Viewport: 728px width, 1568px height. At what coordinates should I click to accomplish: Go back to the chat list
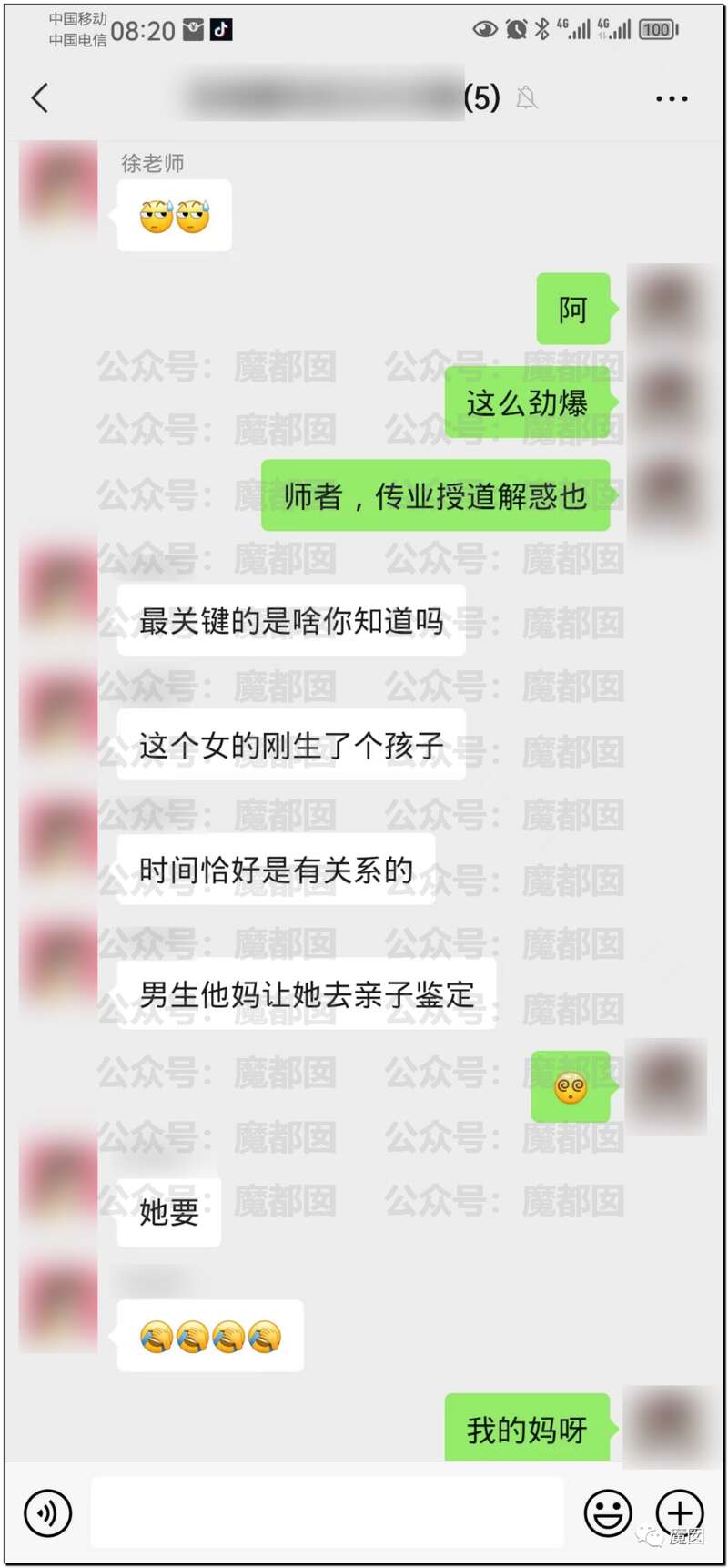pyautogui.click(x=40, y=97)
